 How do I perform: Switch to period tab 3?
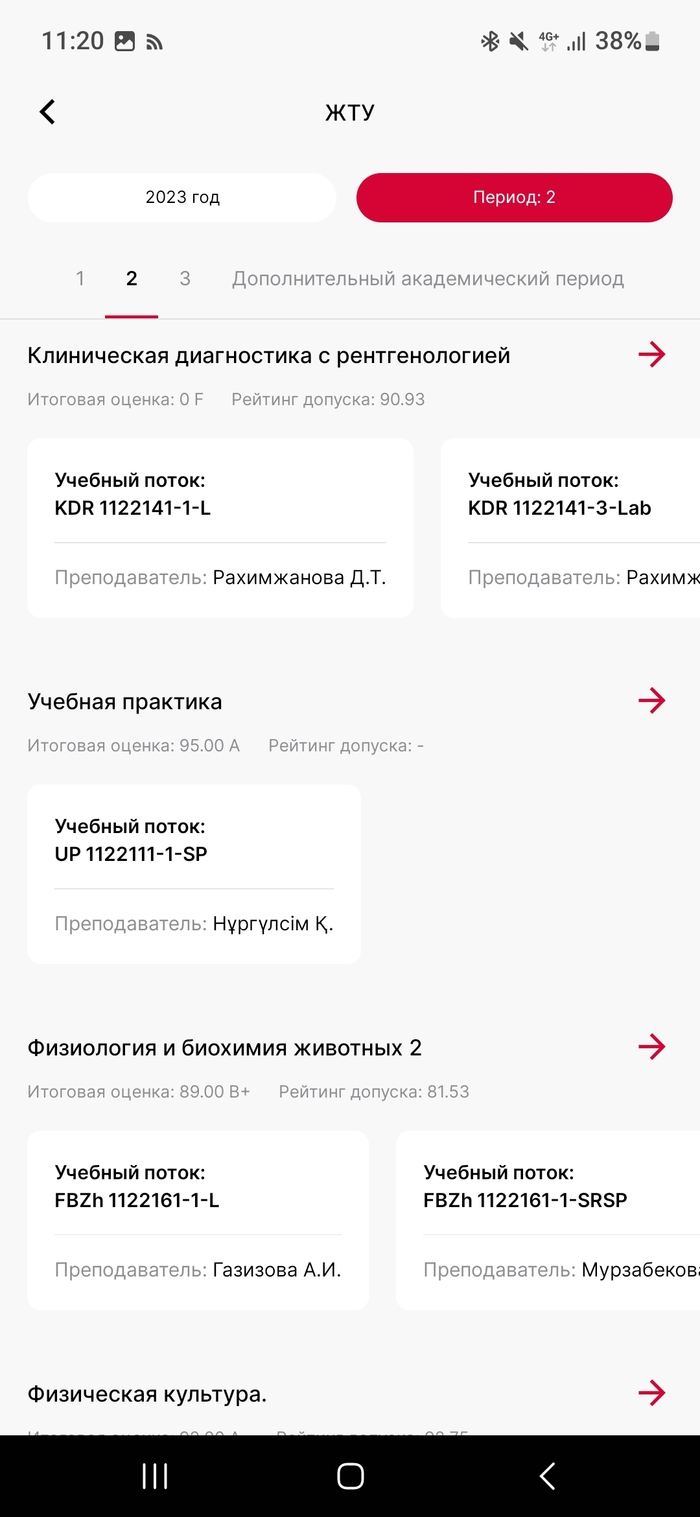[185, 279]
